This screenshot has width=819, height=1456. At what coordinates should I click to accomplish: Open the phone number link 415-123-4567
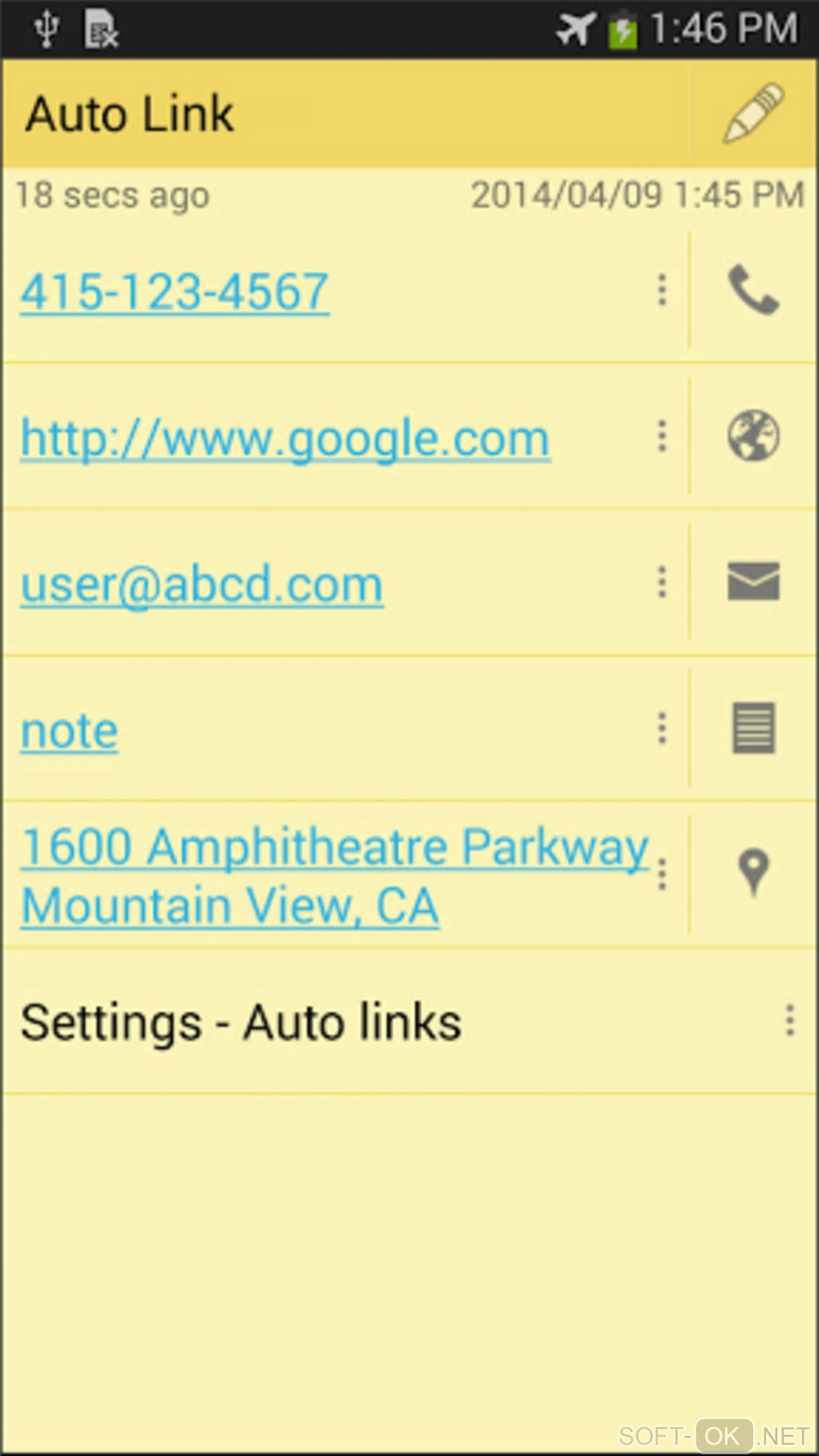174,292
